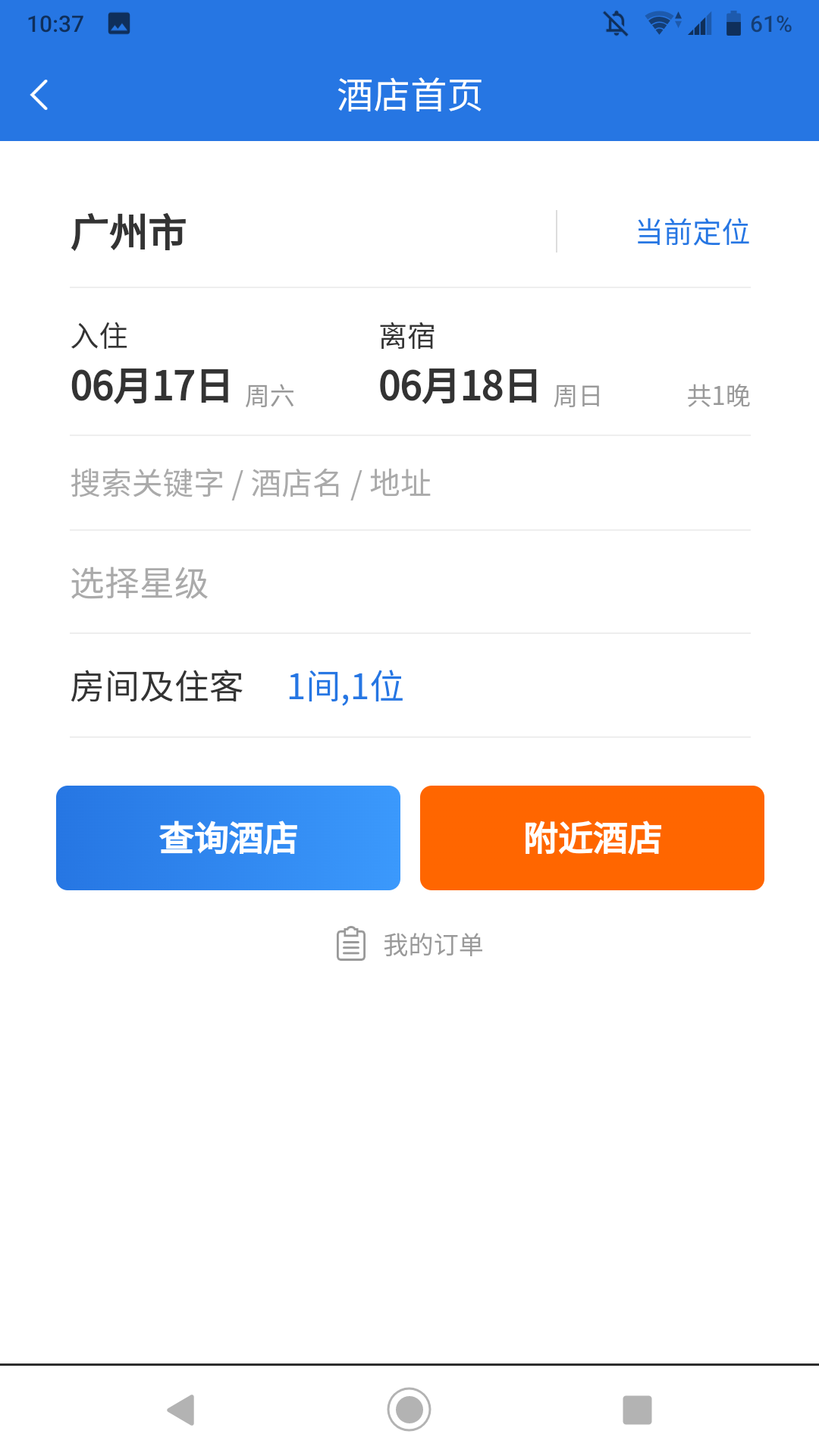Open the 选择星级 star rating picker
This screenshot has width=819, height=1456.
pos(409,583)
